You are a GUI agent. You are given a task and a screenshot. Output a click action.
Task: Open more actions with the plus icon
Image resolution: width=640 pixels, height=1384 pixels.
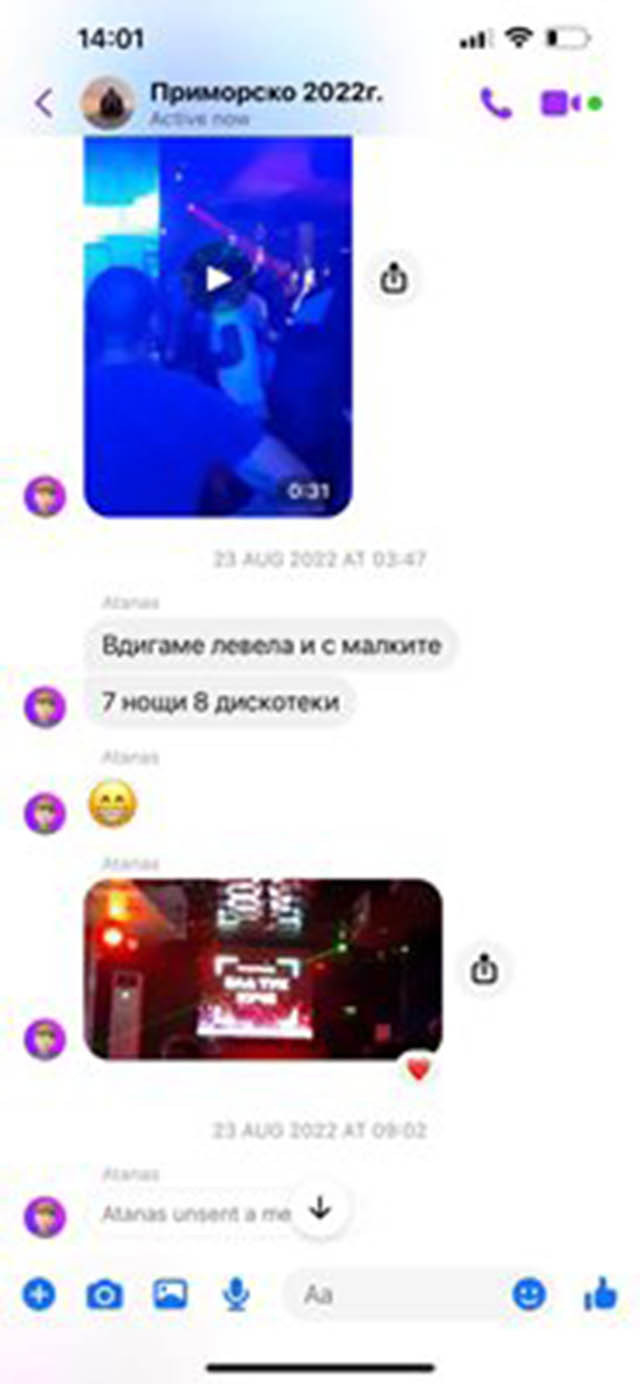[39, 1295]
